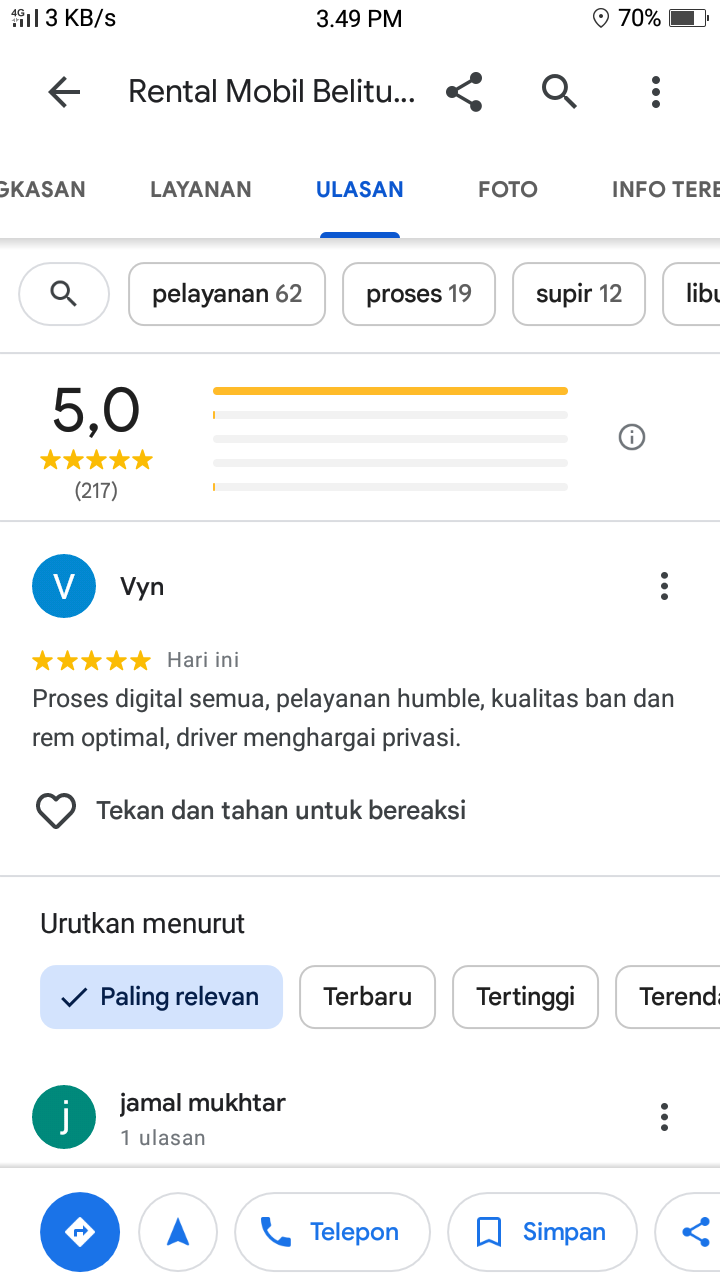Save this place with Simpan
Viewport: 720px width, 1280px height.
(x=542, y=1233)
